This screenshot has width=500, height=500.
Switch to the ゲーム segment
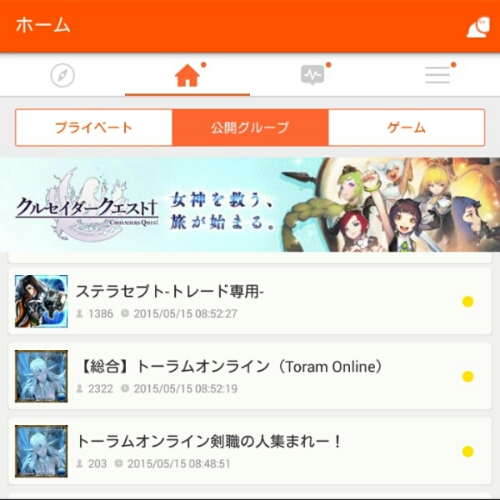coord(406,127)
